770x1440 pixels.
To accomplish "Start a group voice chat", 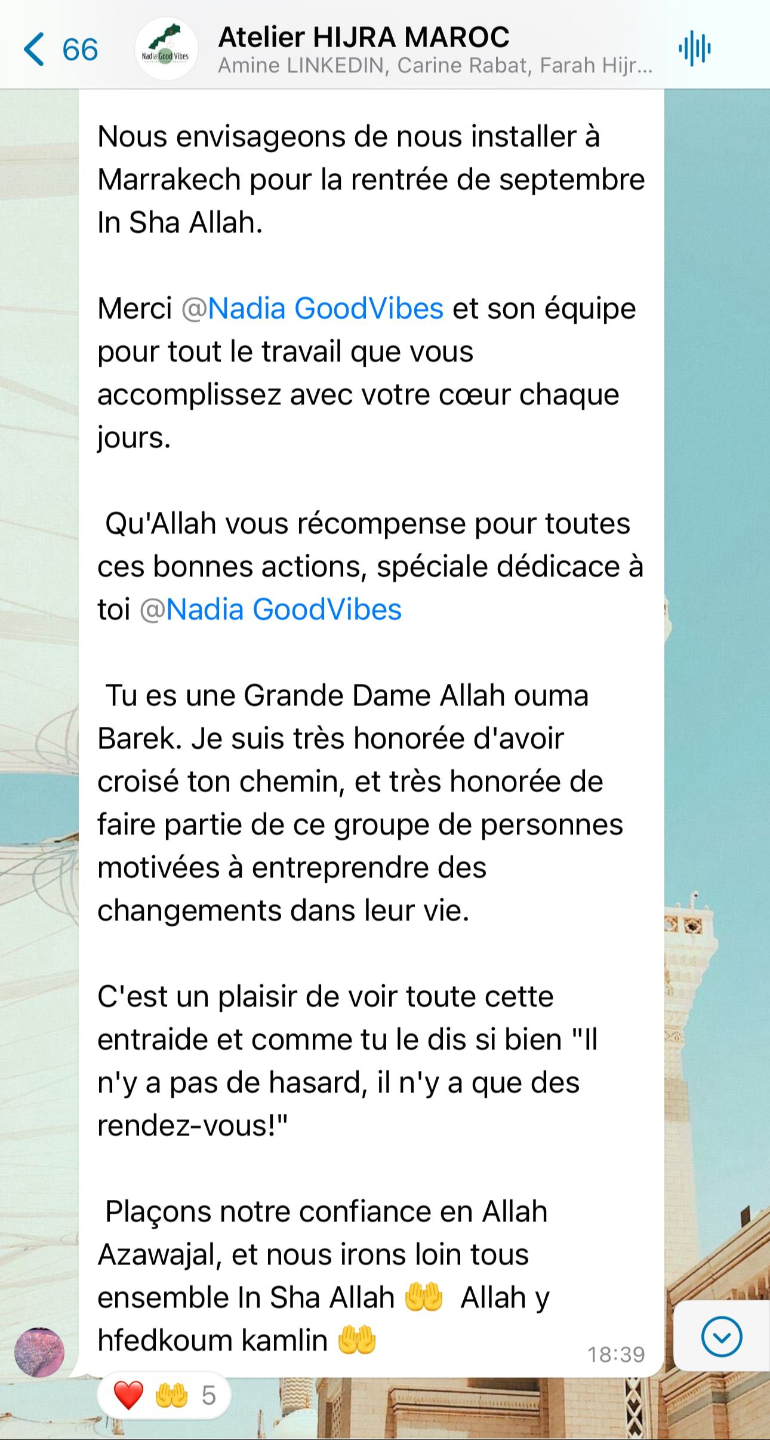I will (694, 48).
